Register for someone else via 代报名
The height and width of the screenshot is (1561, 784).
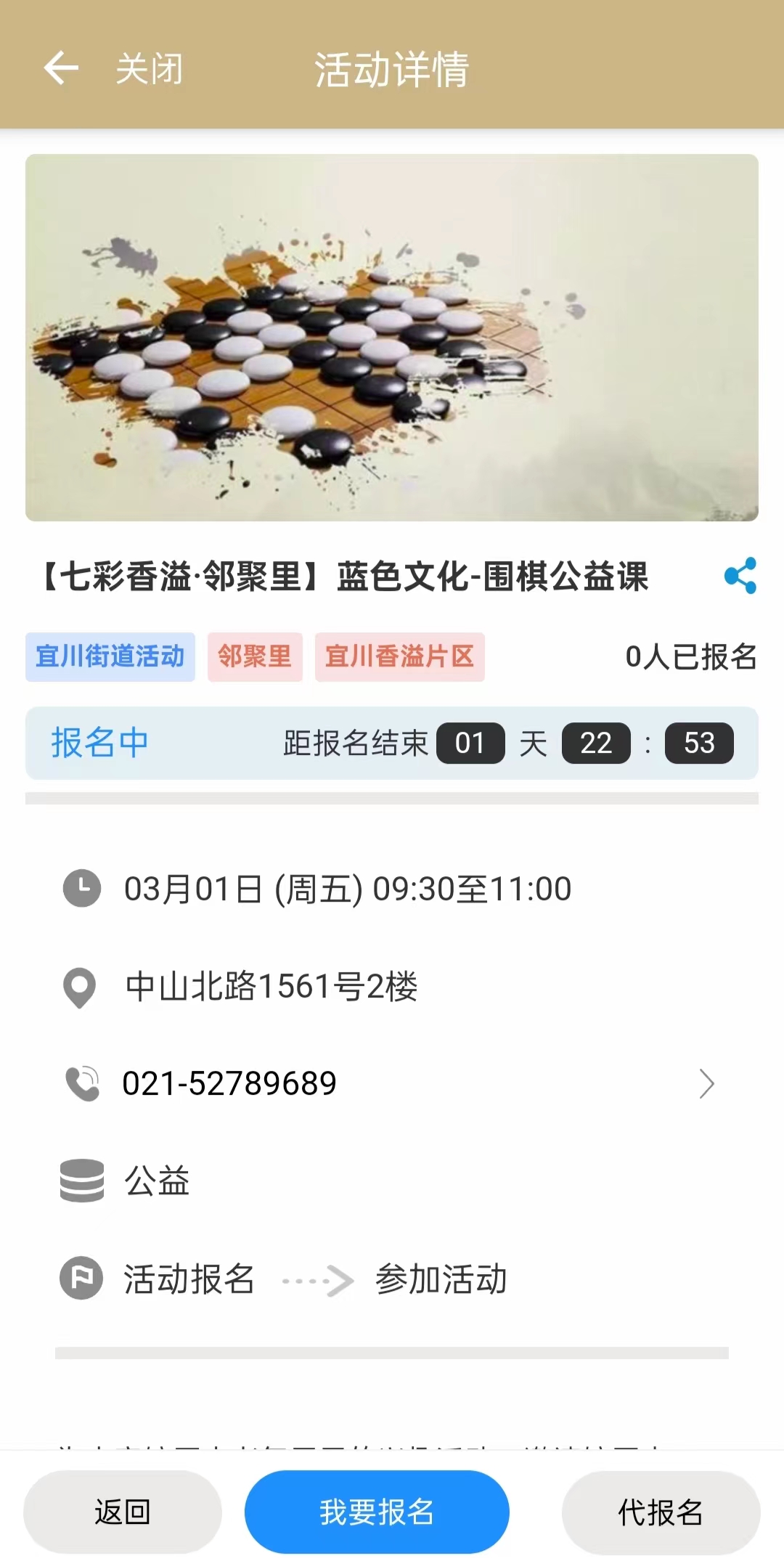tap(661, 1512)
